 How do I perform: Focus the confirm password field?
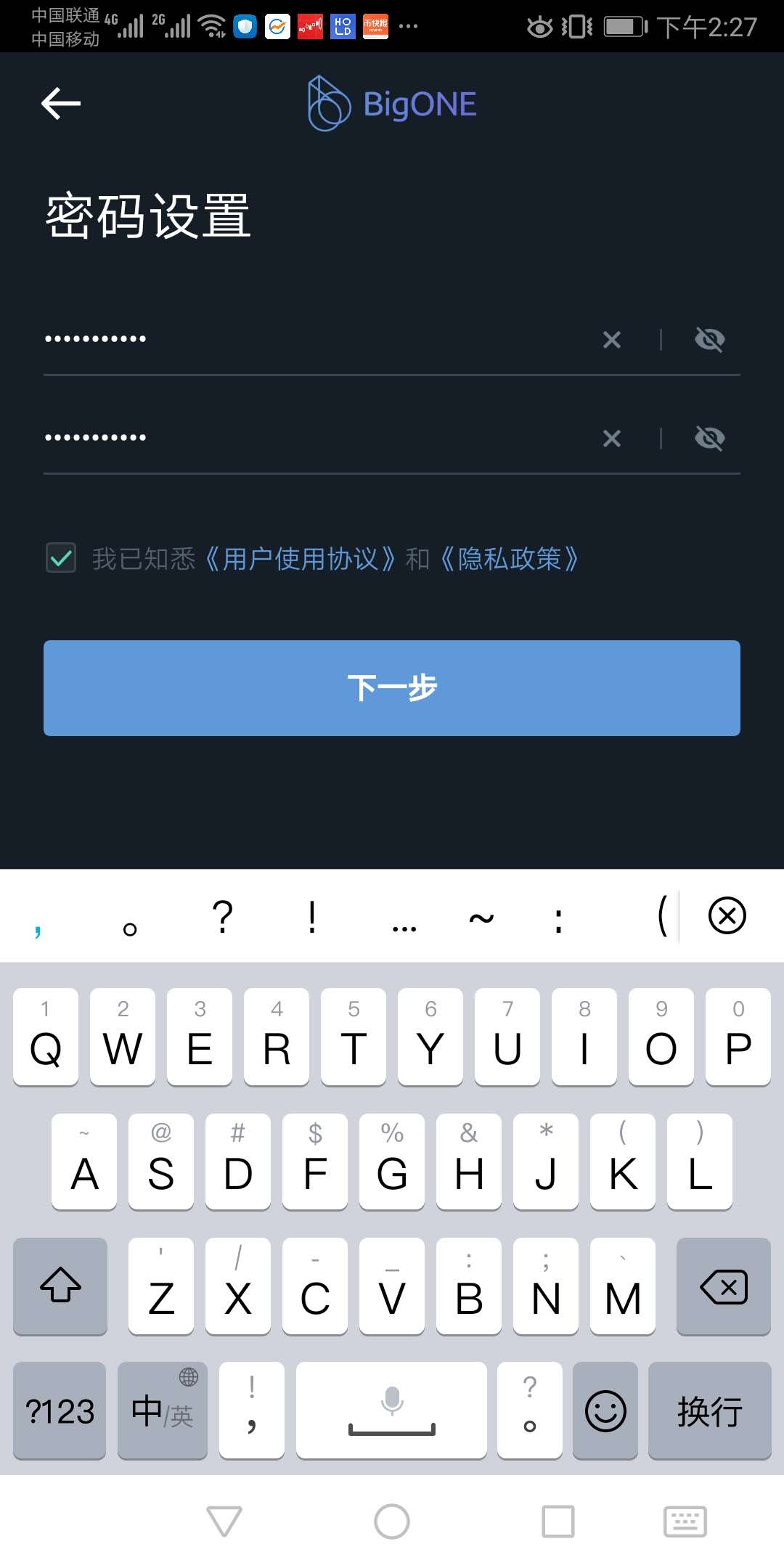click(x=305, y=438)
